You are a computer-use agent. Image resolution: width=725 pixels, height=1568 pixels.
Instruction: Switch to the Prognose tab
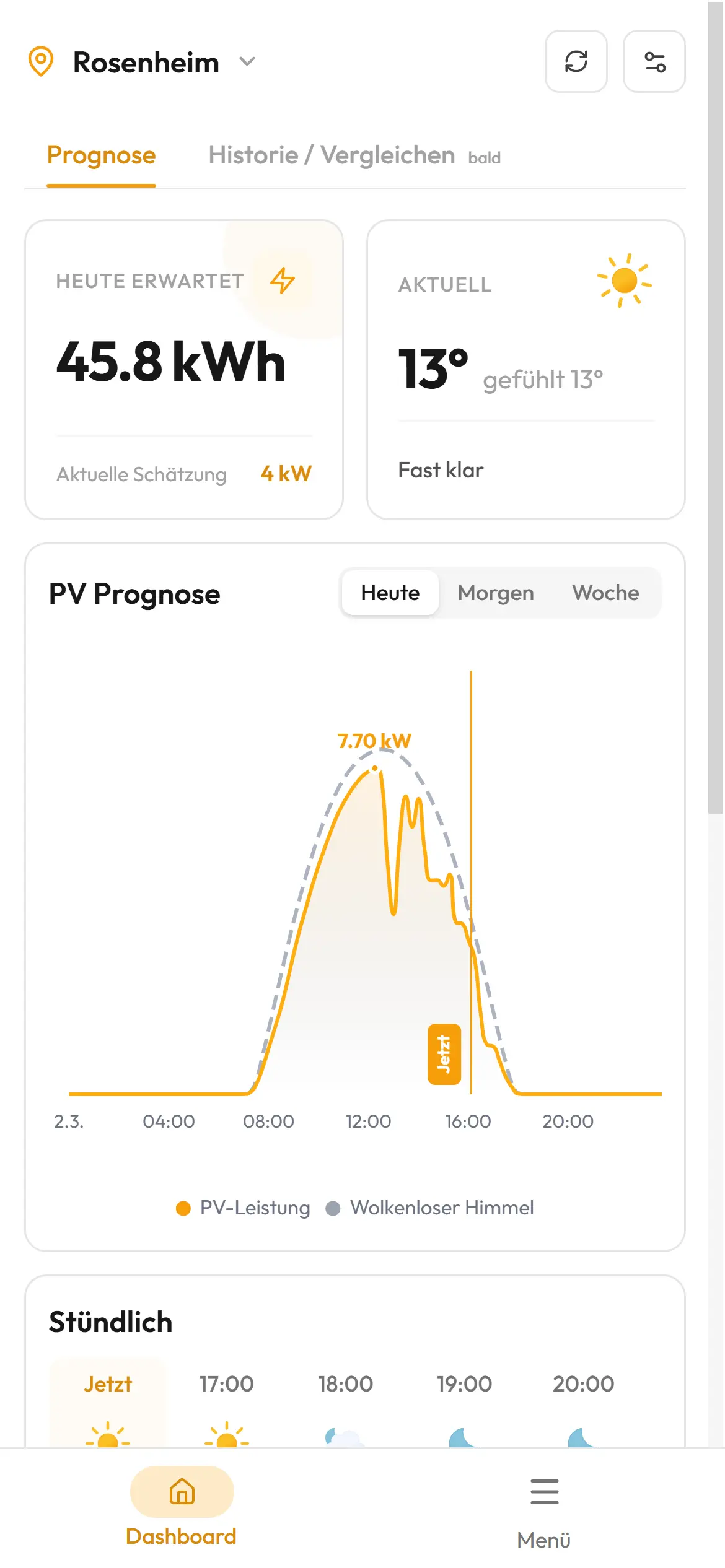(x=101, y=155)
